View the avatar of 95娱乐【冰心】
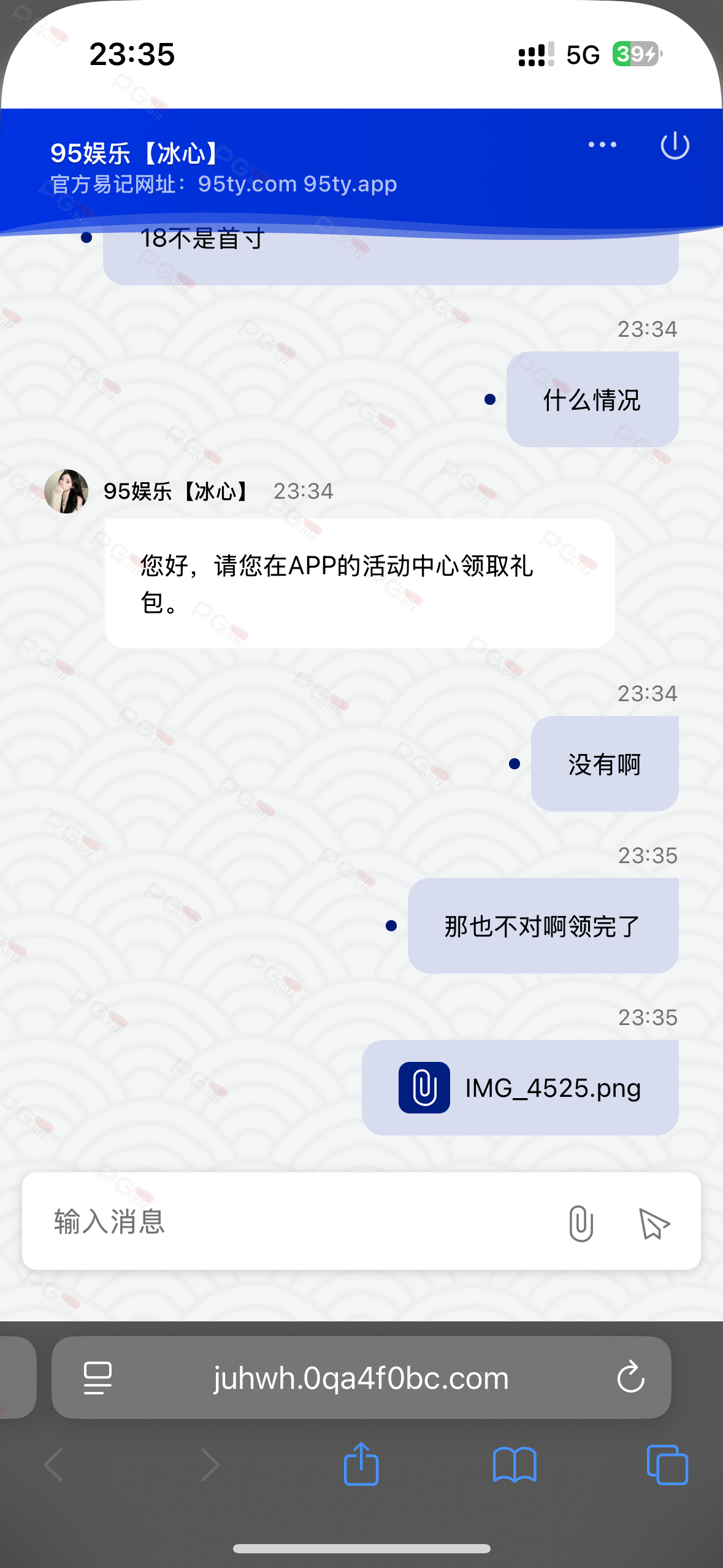This screenshot has height=1568, width=723. [x=66, y=491]
